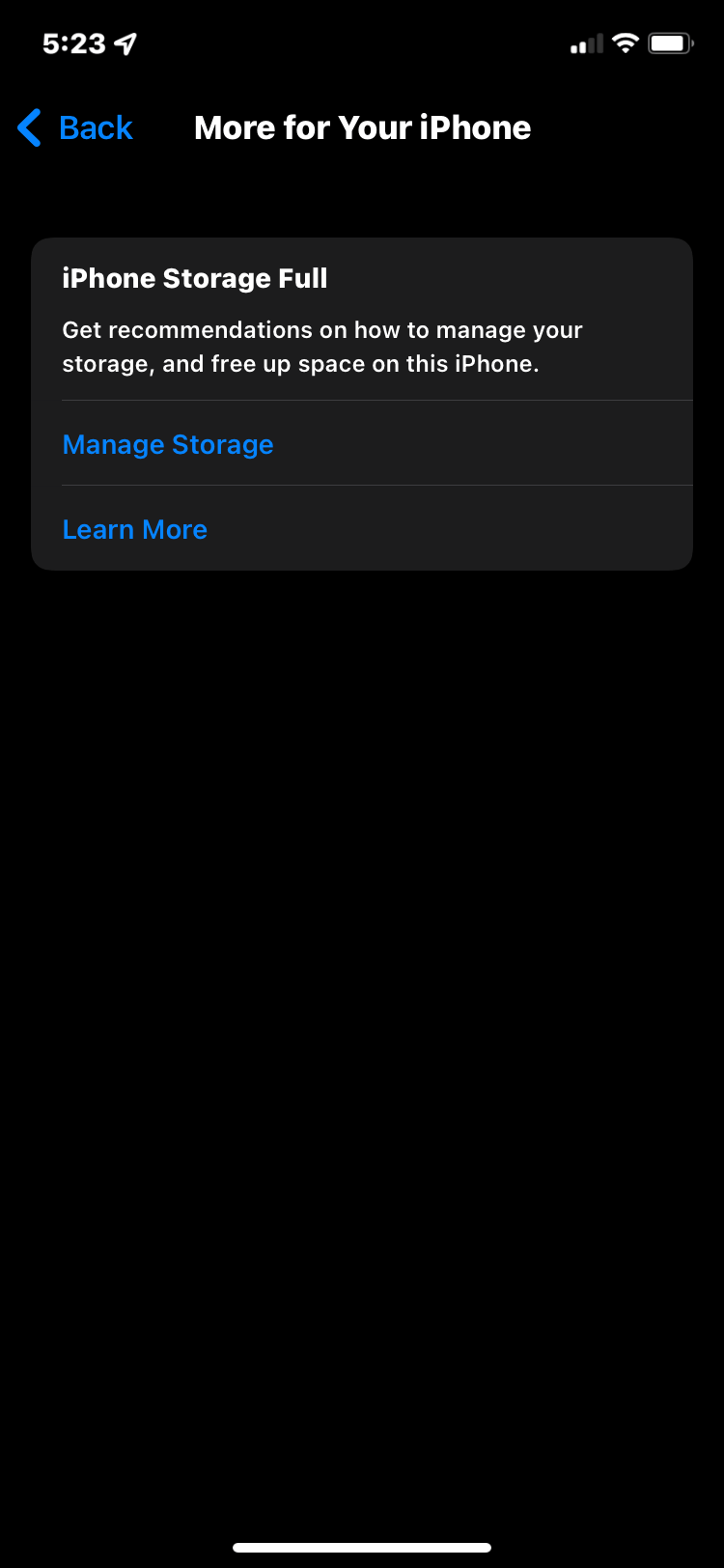The width and height of the screenshot is (724, 1568).
Task: Tap the Manage Storage row in the card
Action: point(362,444)
